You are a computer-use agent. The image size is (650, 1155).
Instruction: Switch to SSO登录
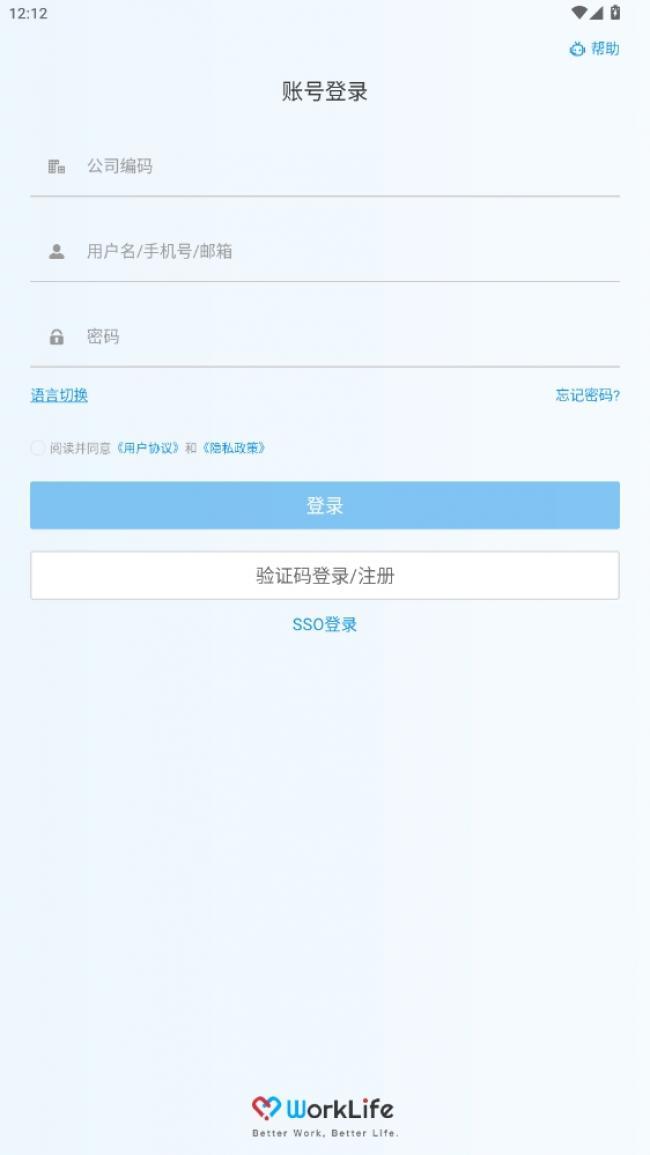[325, 625]
